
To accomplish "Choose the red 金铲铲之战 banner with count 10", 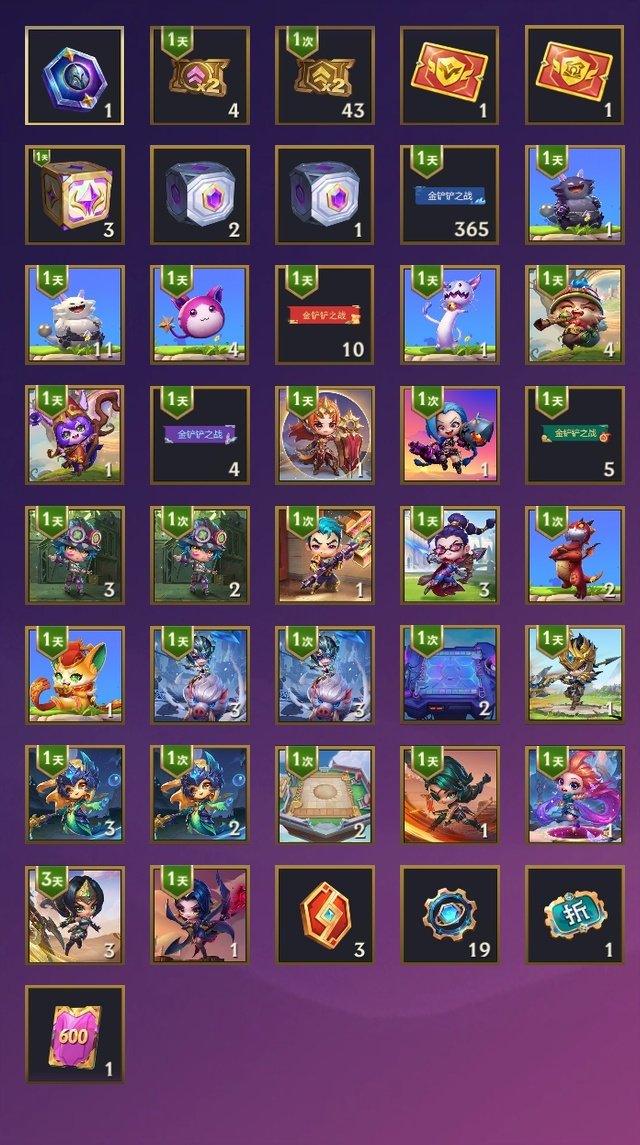I will [x=325, y=315].
